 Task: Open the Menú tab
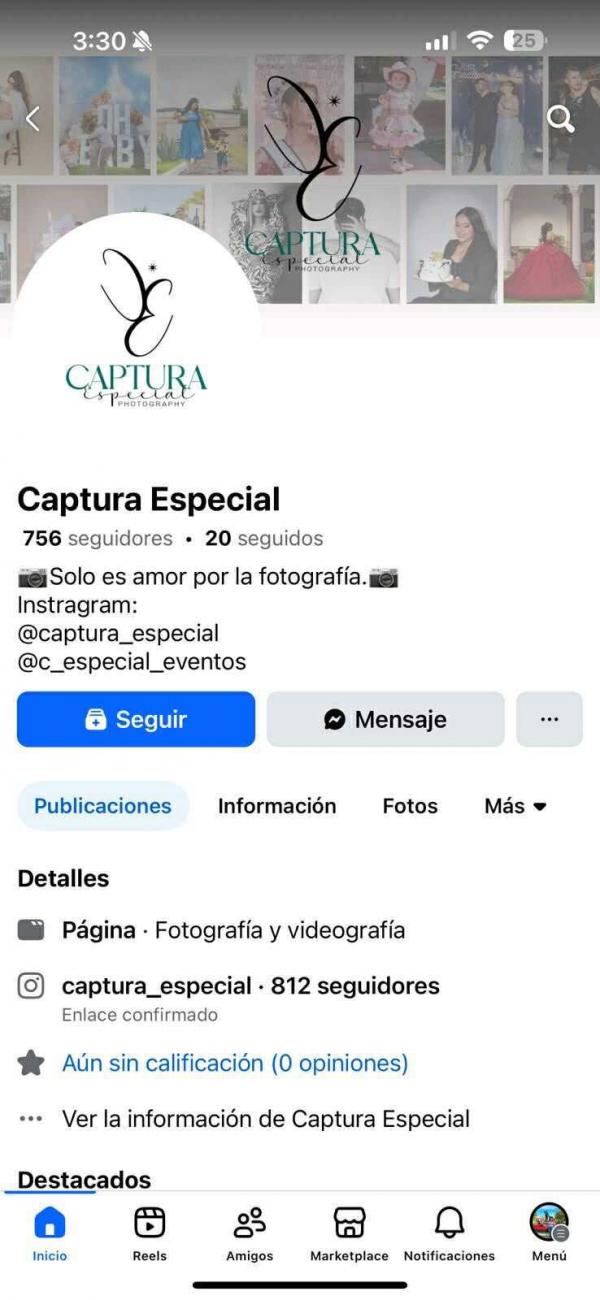tap(549, 1232)
